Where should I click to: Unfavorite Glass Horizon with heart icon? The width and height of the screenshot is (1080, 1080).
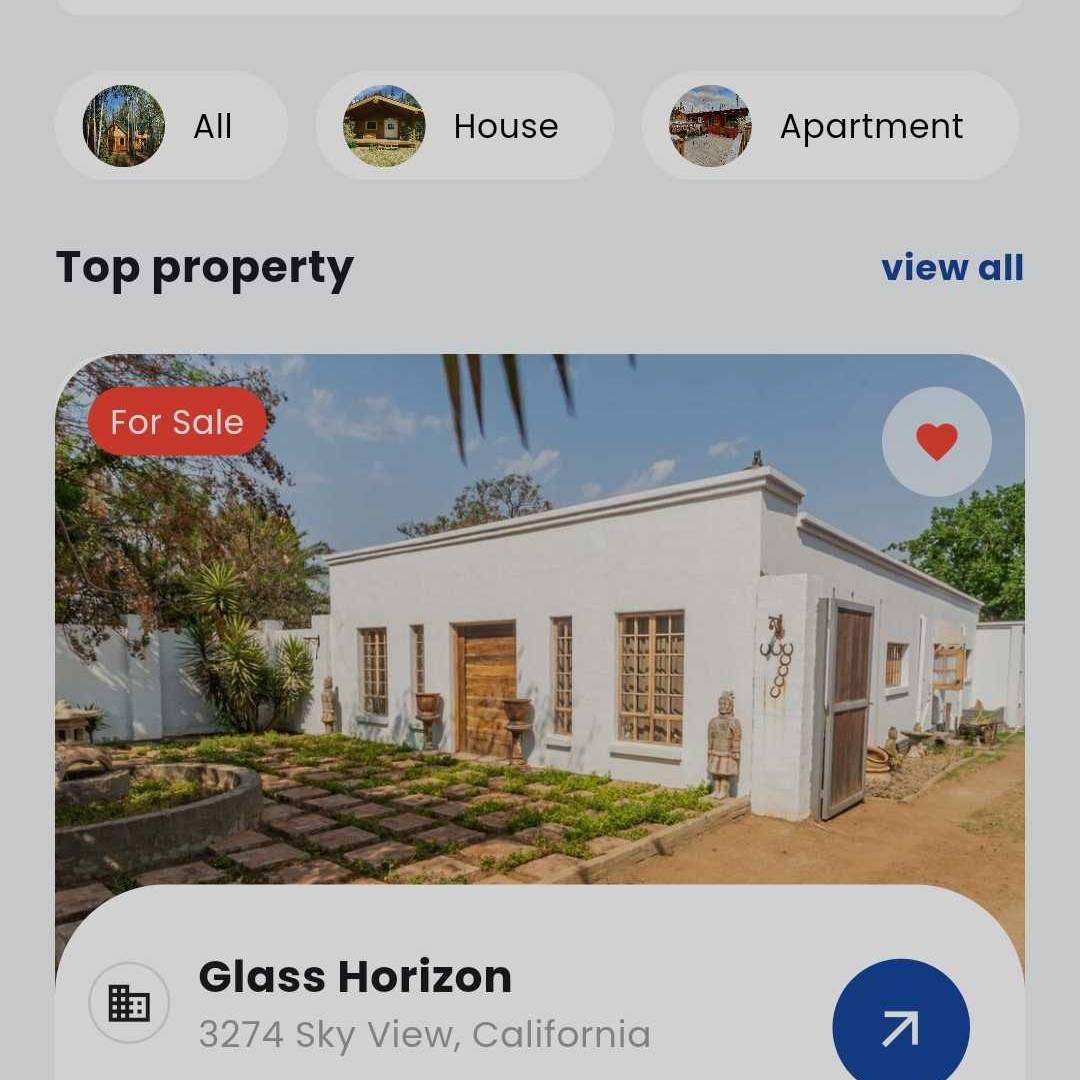[x=936, y=442]
